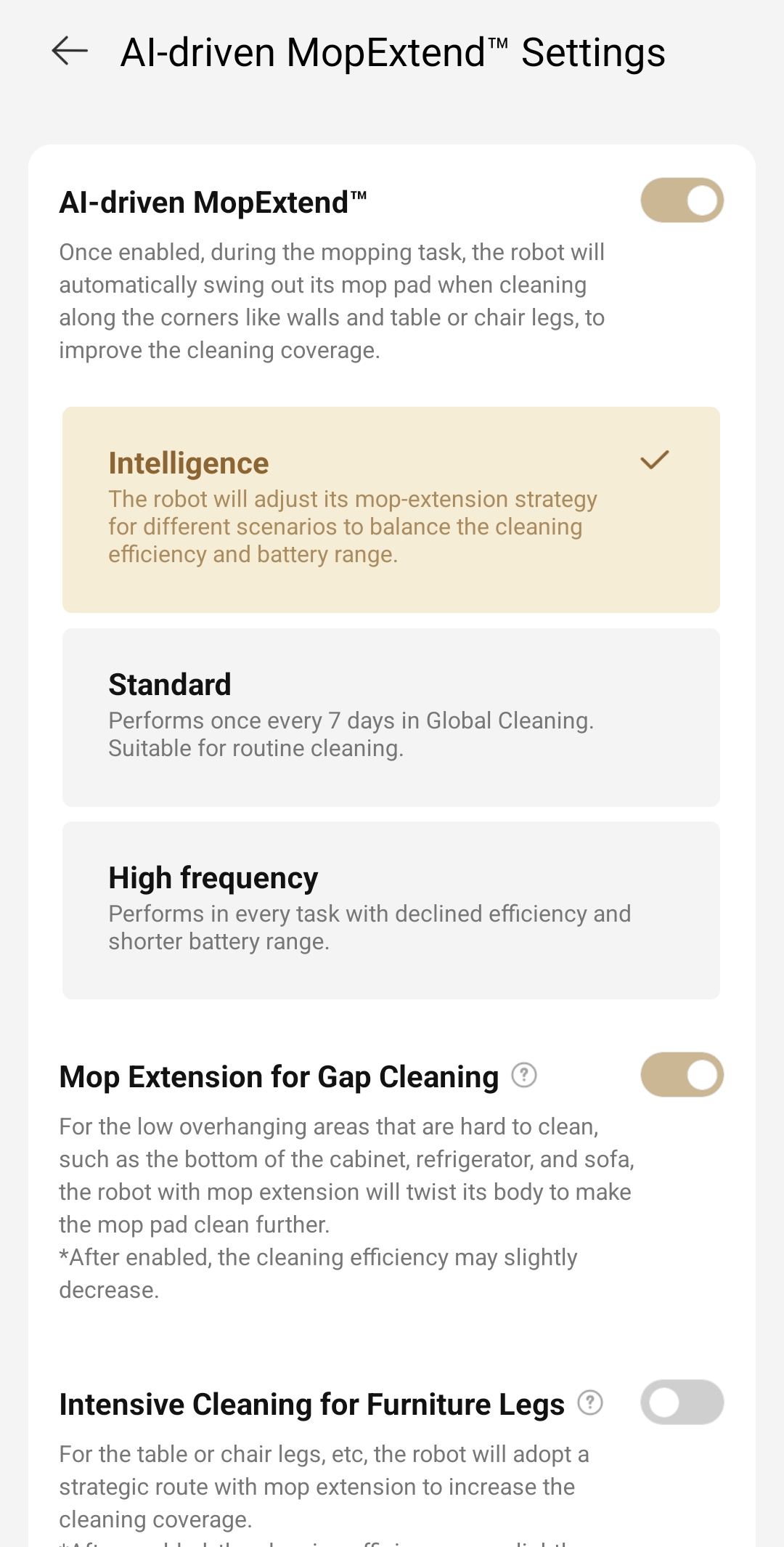Go back from MopExtend Settings
Screen dimensions: 784x1547
[70, 52]
